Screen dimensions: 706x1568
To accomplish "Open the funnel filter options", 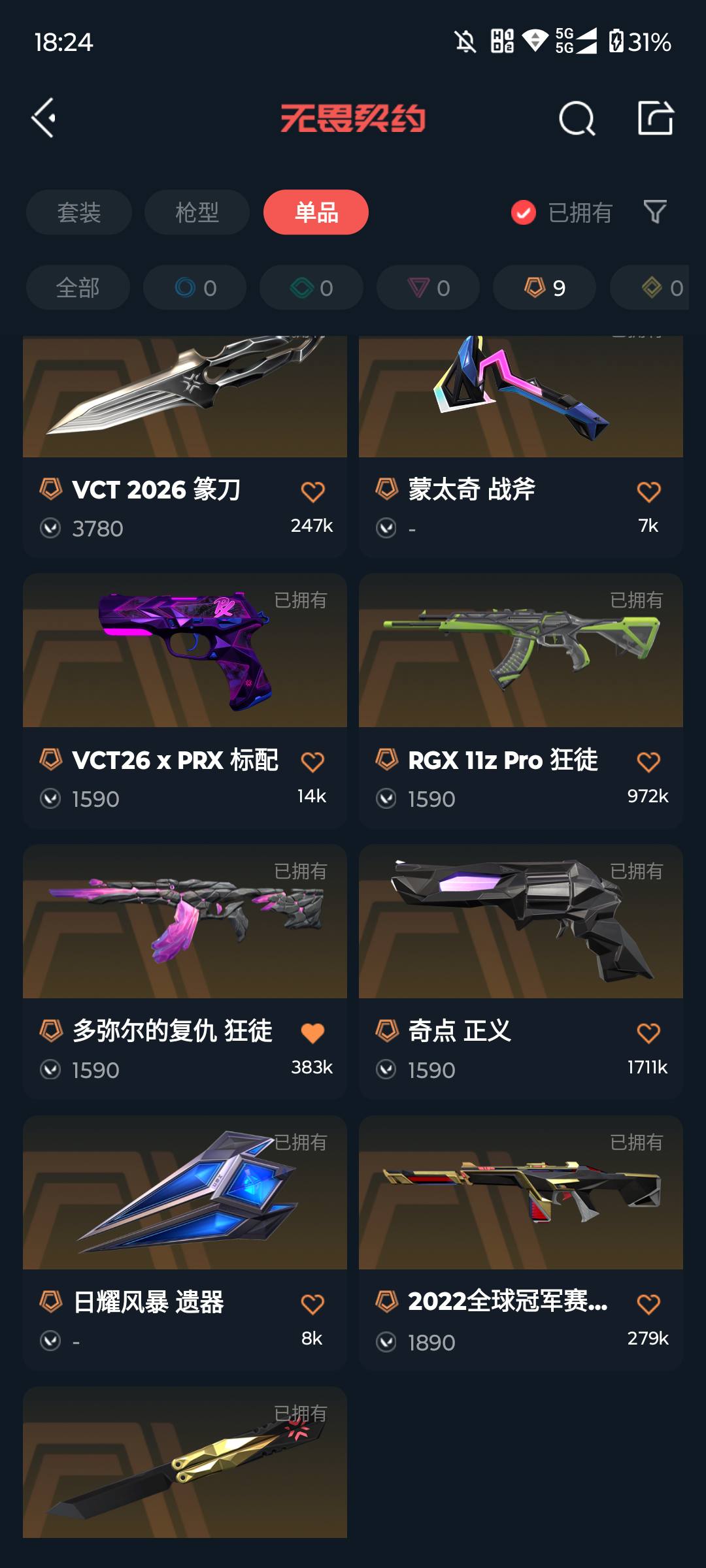I will 654,212.
